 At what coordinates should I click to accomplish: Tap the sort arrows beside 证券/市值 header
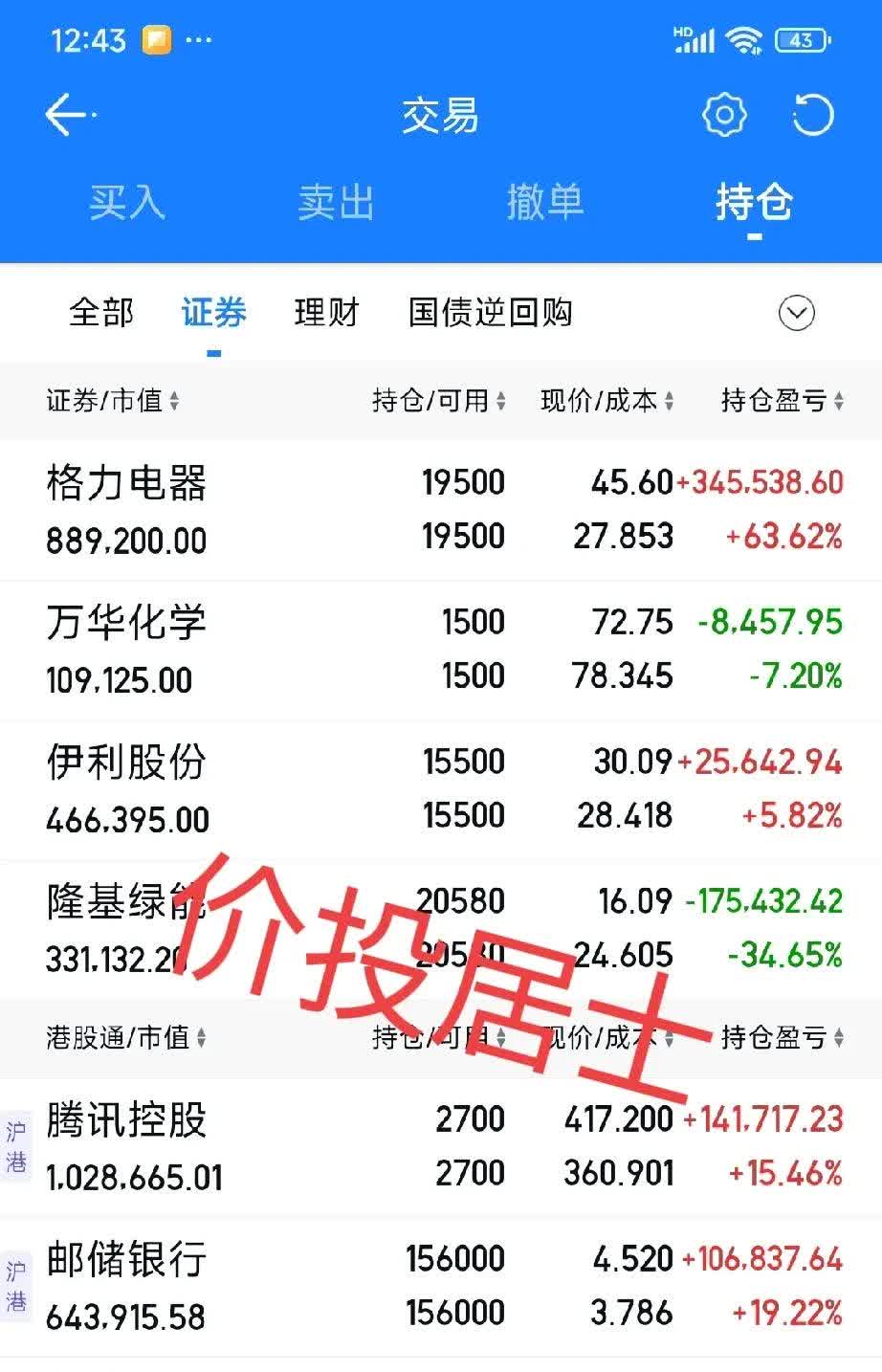pos(176,402)
